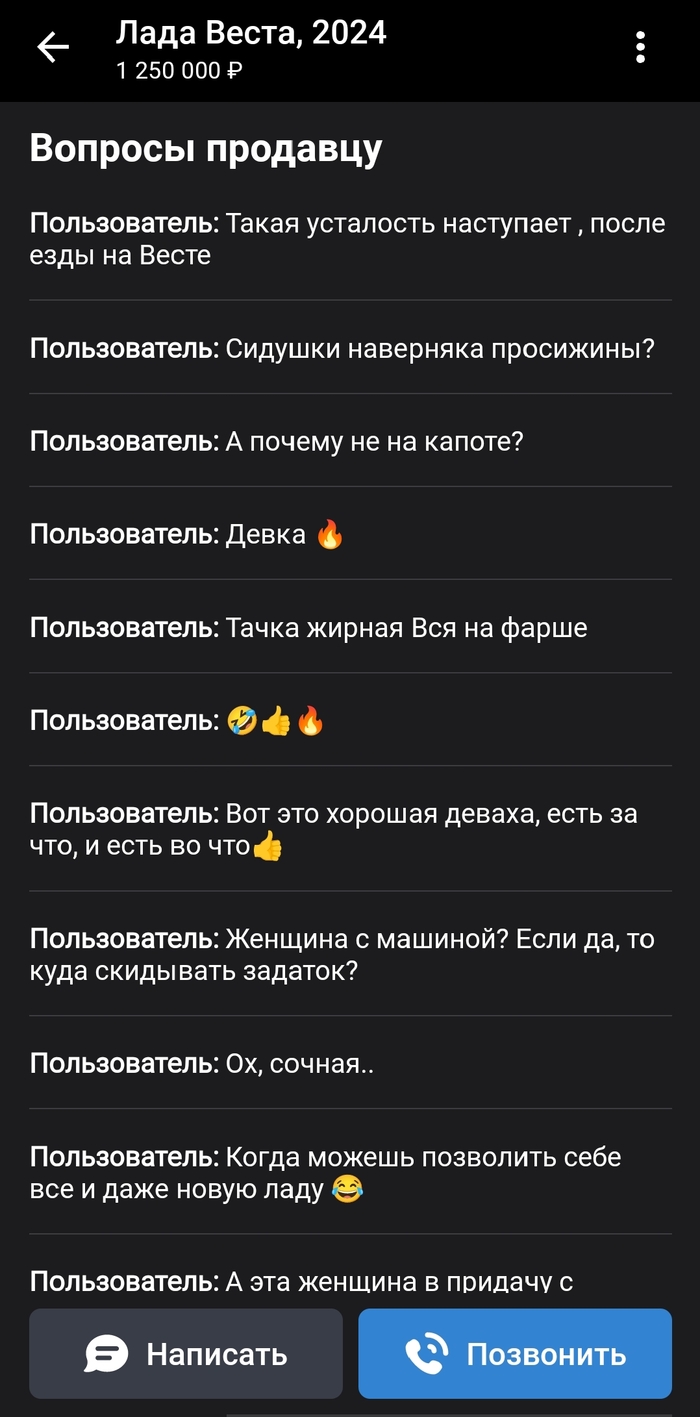Tap Написать to message the seller
Image resolution: width=700 pixels, height=1417 pixels.
[186, 1353]
